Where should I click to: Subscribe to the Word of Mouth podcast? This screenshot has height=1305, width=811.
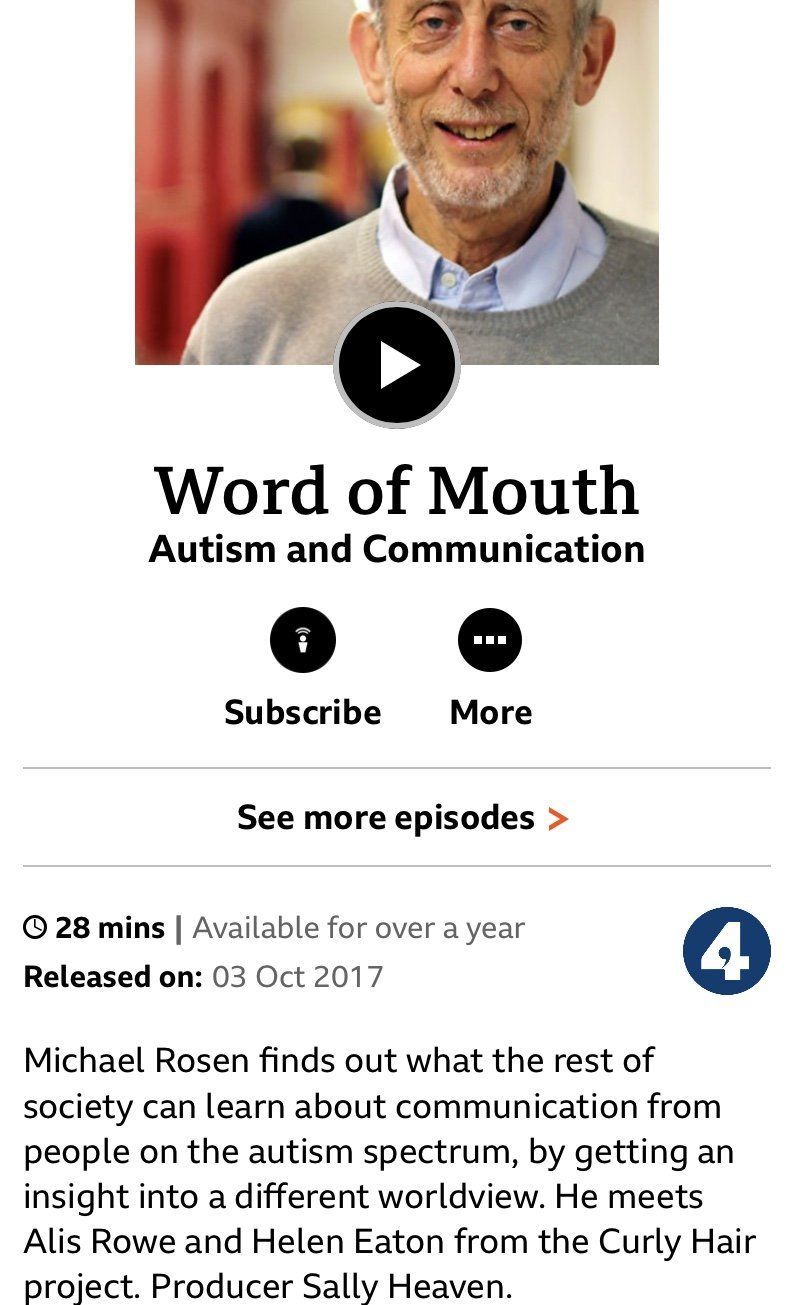pos(302,640)
